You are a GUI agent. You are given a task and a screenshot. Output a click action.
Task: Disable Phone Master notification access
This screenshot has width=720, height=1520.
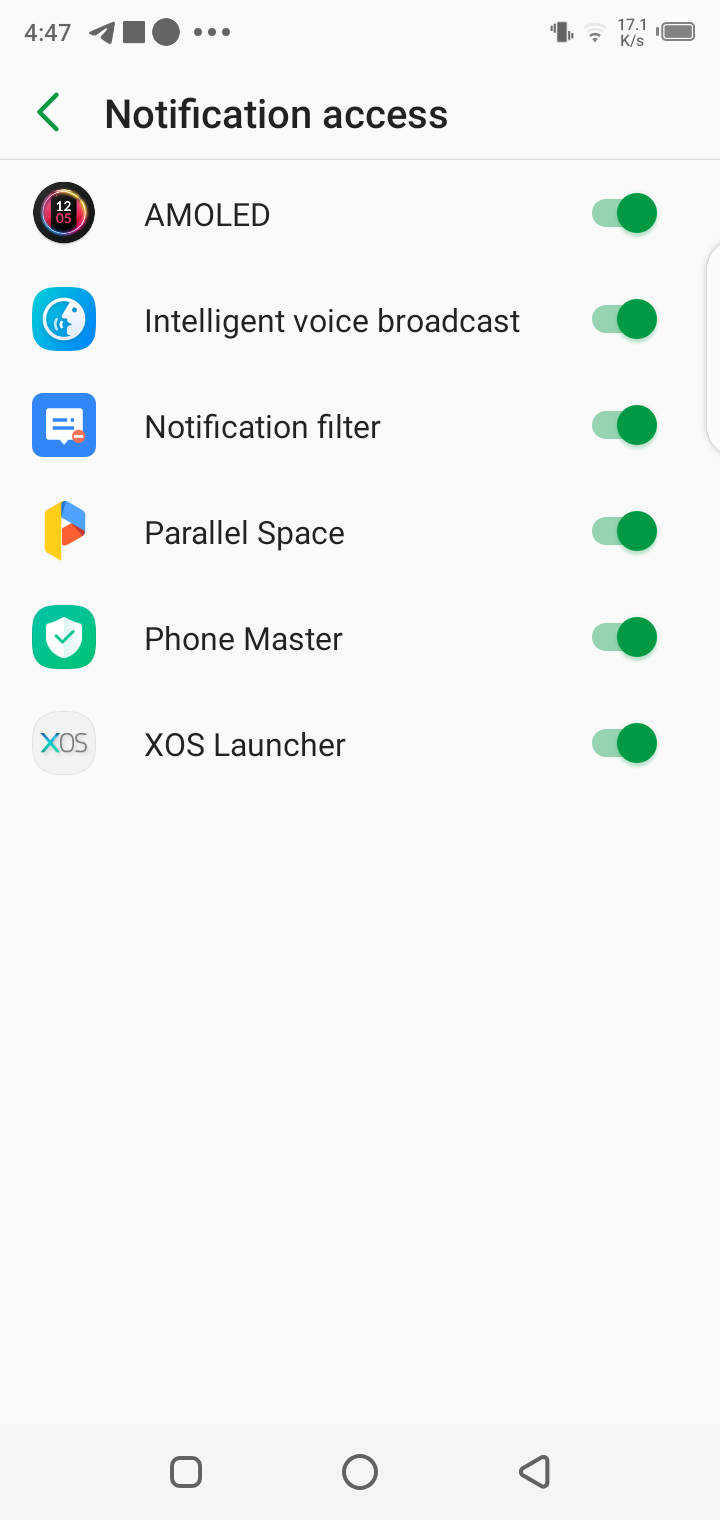click(x=625, y=638)
